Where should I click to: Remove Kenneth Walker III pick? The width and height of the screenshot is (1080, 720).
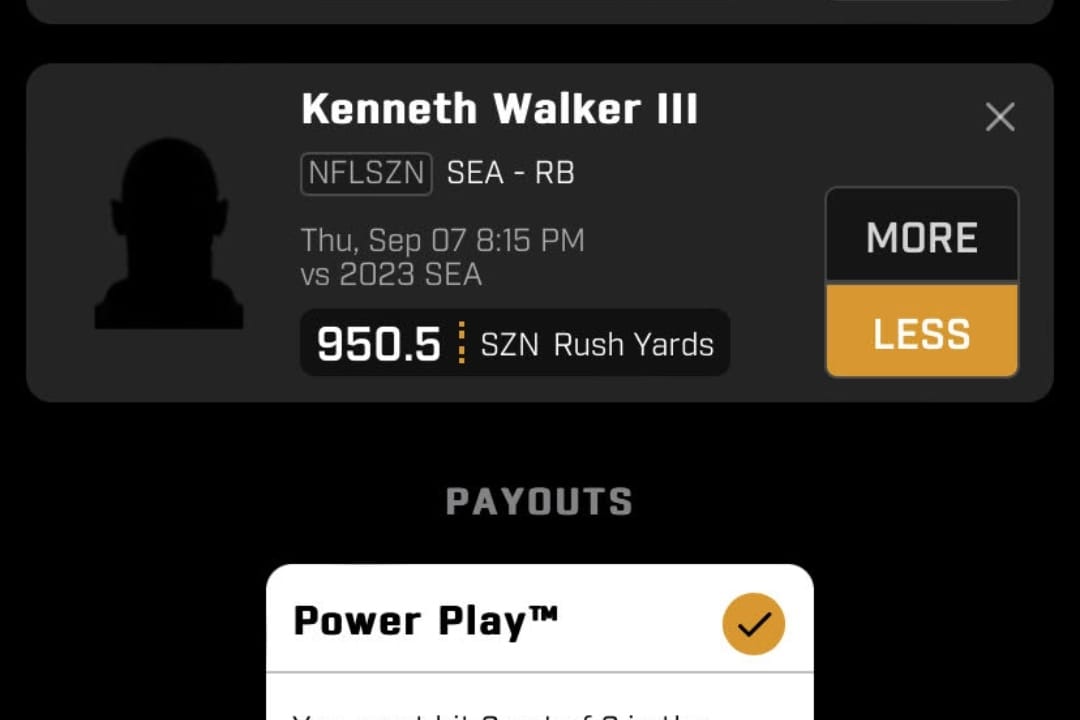999,117
